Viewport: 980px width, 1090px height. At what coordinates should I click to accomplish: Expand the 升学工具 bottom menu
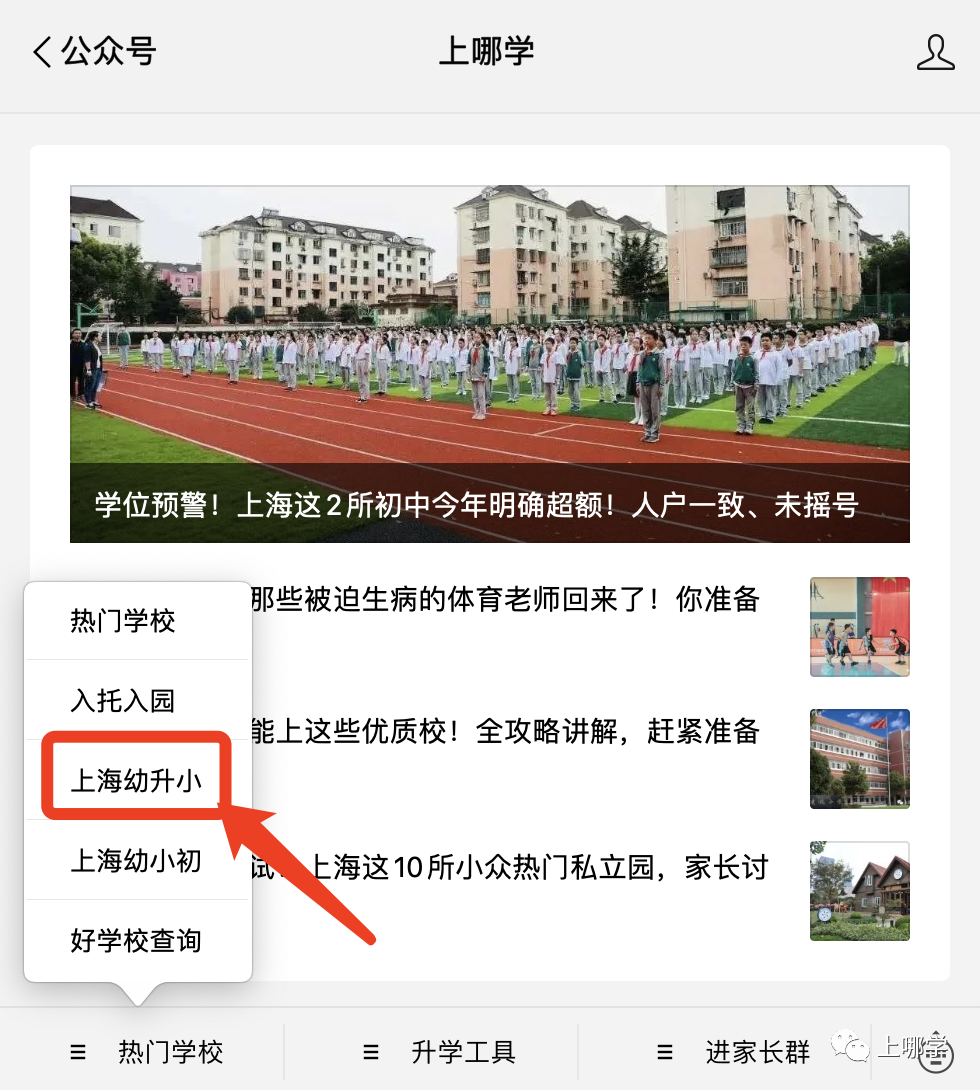click(440, 1052)
